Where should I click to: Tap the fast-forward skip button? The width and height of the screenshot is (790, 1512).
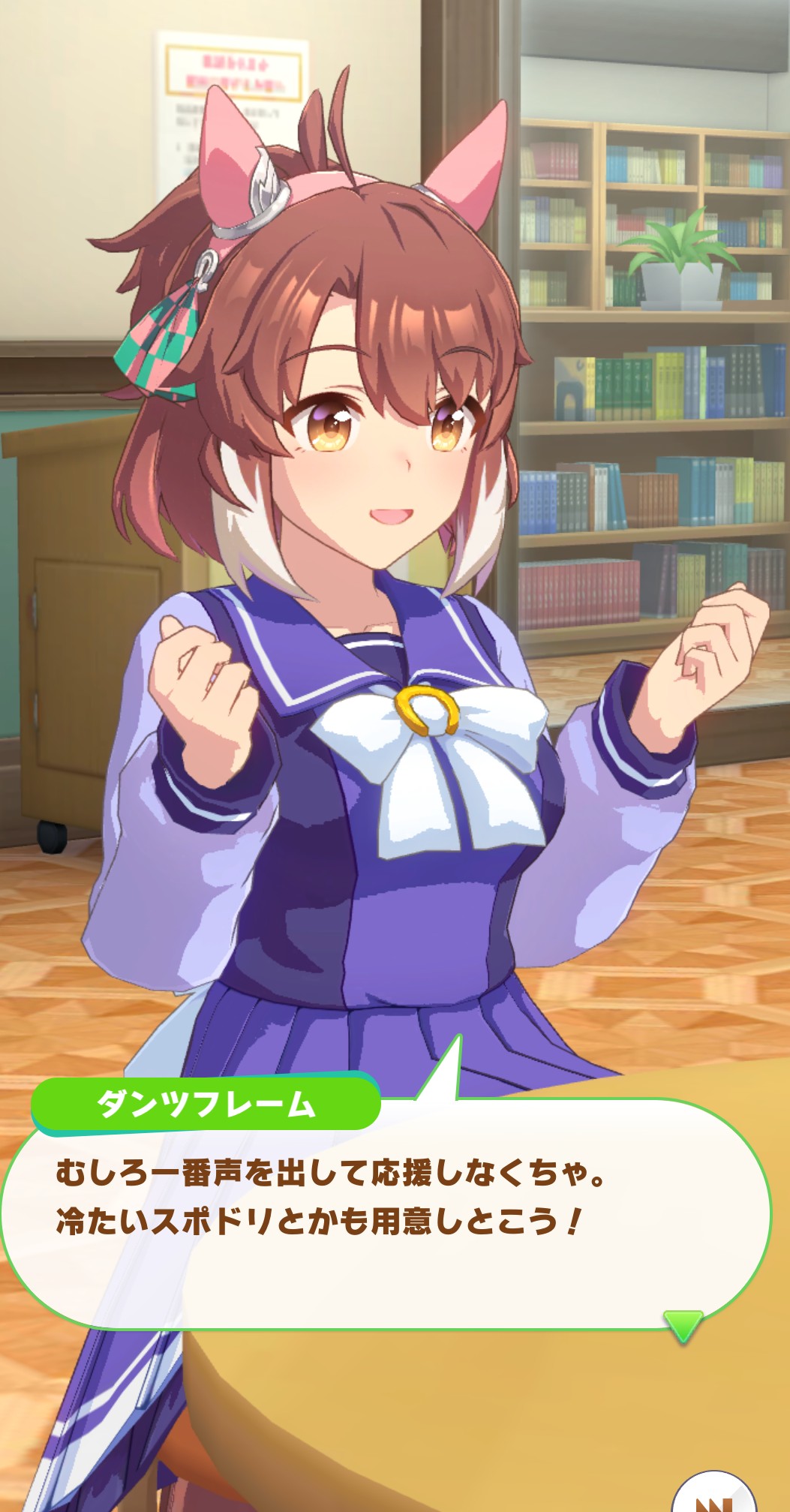(714, 1495)
